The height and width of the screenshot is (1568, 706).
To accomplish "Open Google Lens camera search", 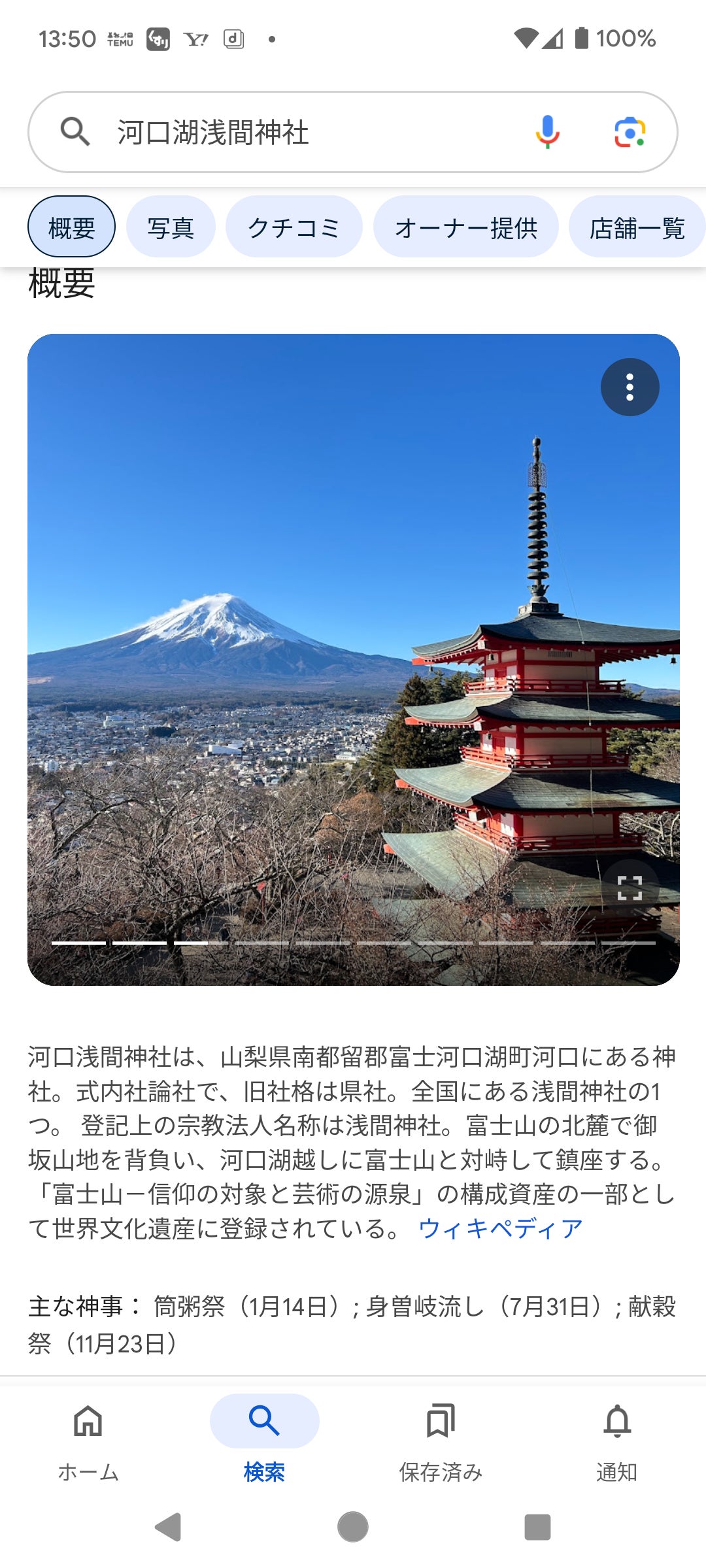I will tap(630, 132).
